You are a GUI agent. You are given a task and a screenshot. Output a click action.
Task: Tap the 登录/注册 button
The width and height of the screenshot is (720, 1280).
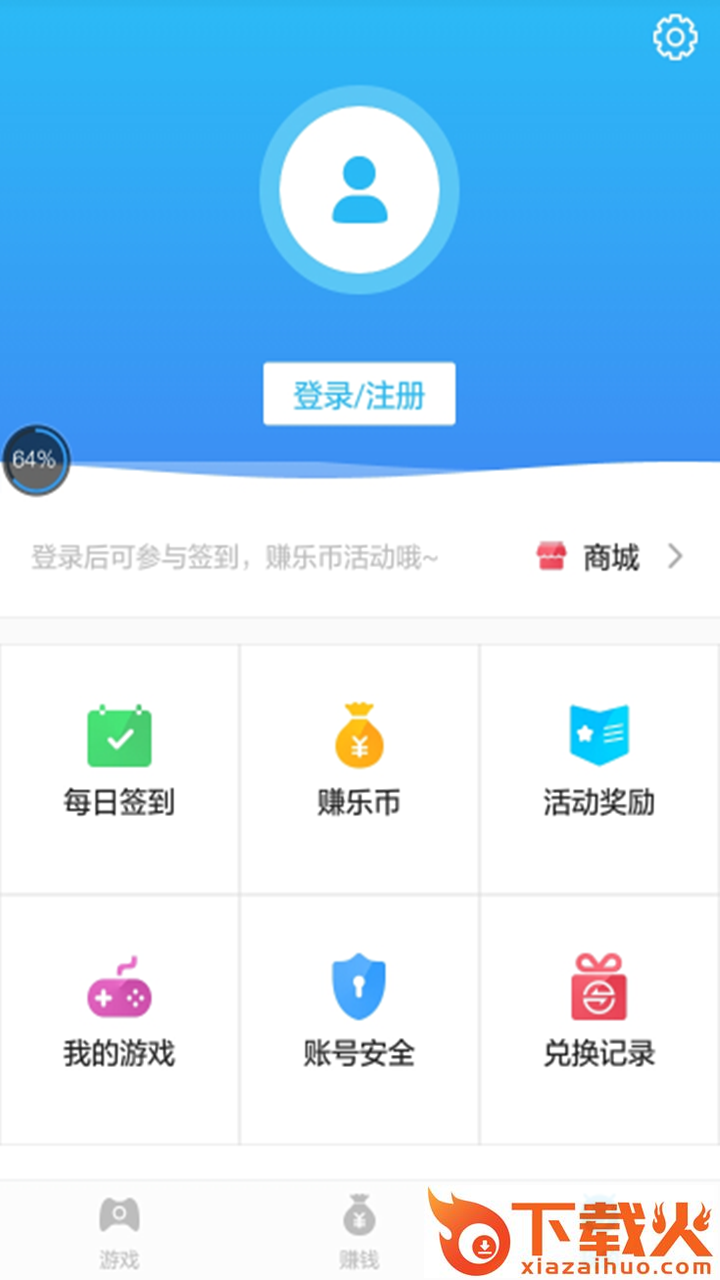359,394
